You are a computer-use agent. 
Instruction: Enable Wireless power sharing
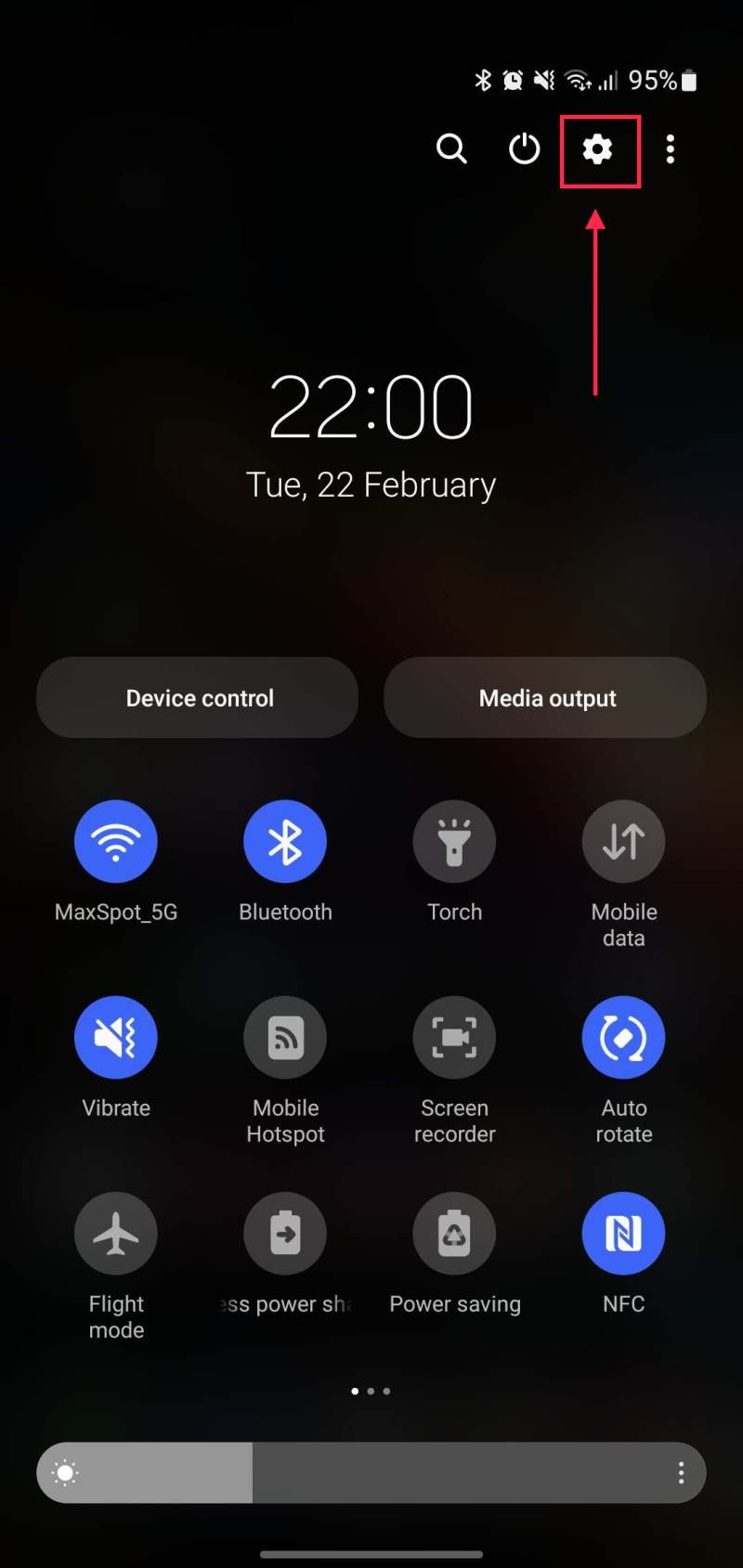click(x=285, y=1234)
